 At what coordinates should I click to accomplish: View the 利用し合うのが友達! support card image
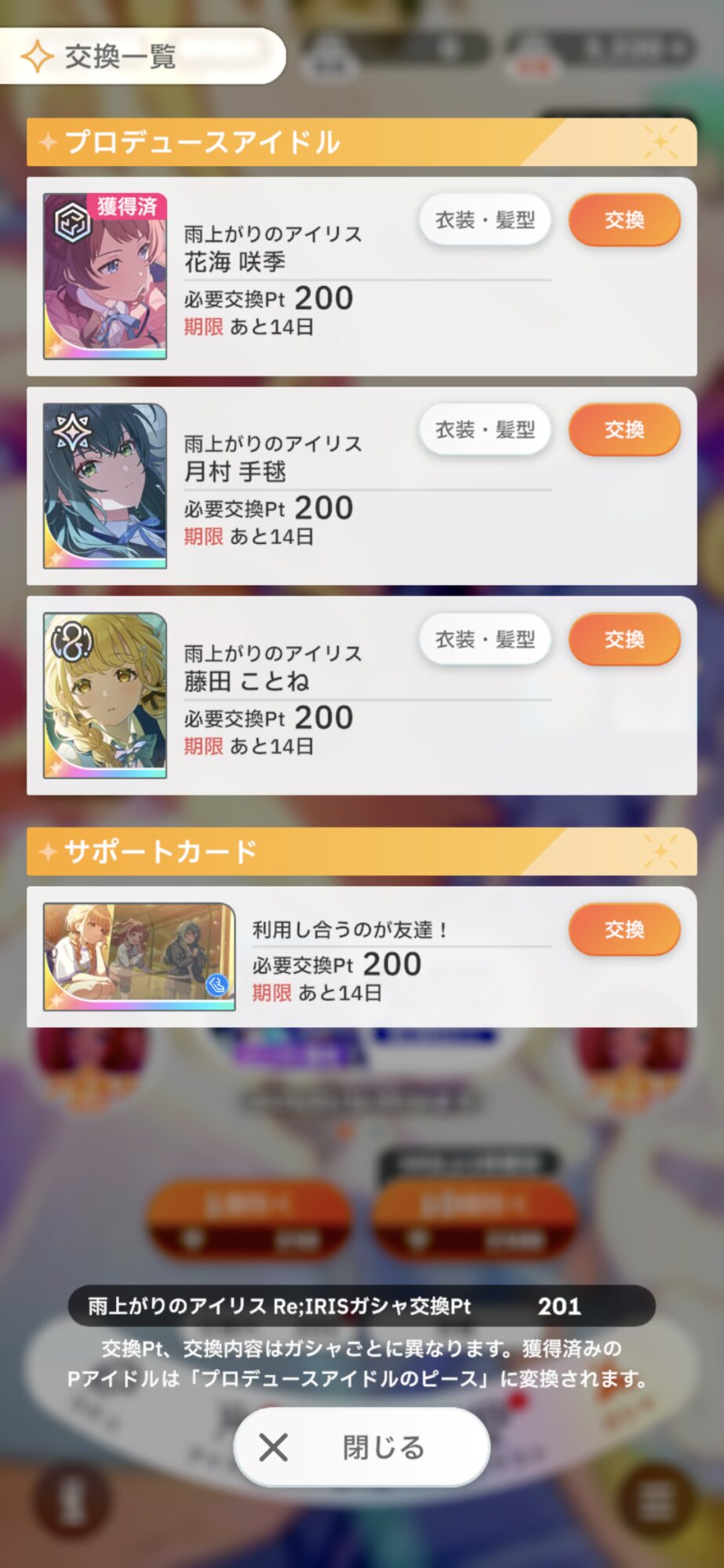(140, 956)
